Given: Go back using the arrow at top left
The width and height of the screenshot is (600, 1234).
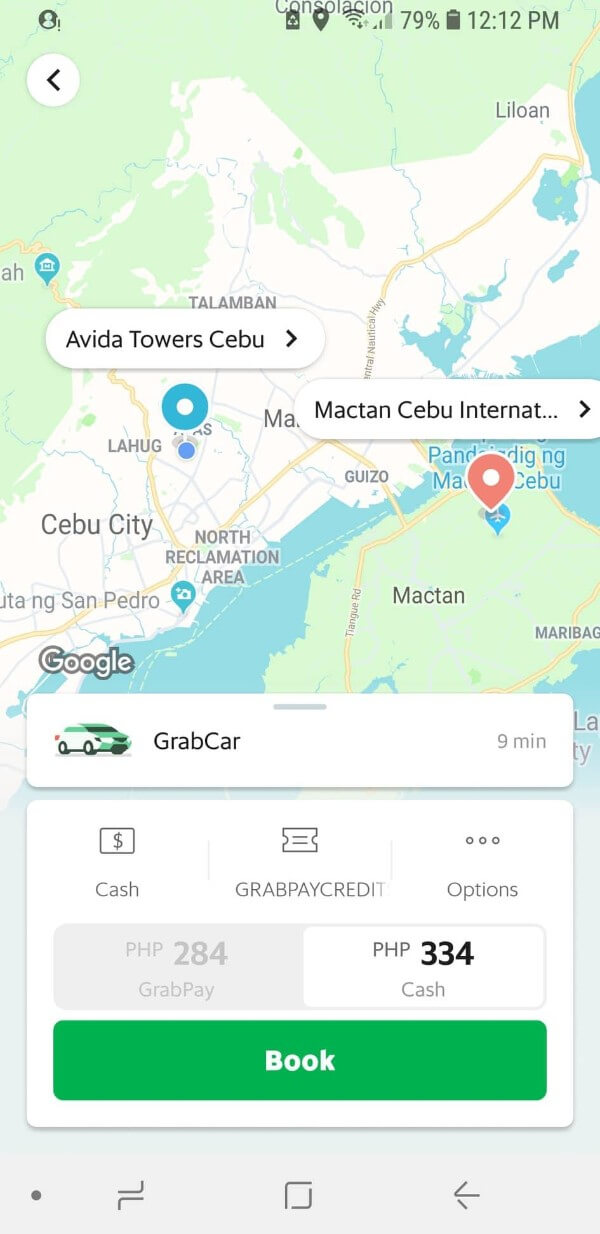Looking at the screenshot, I should coord(53,80).
